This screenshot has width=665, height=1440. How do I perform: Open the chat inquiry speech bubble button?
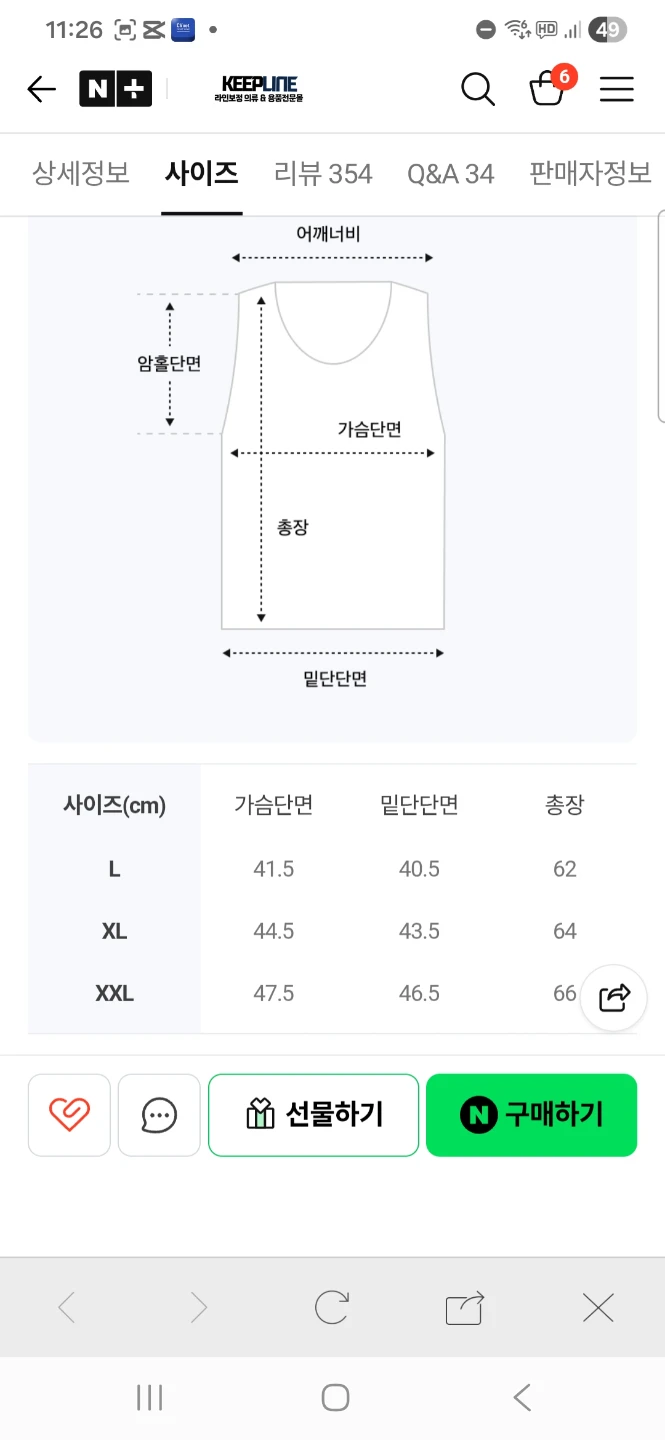159,1115
